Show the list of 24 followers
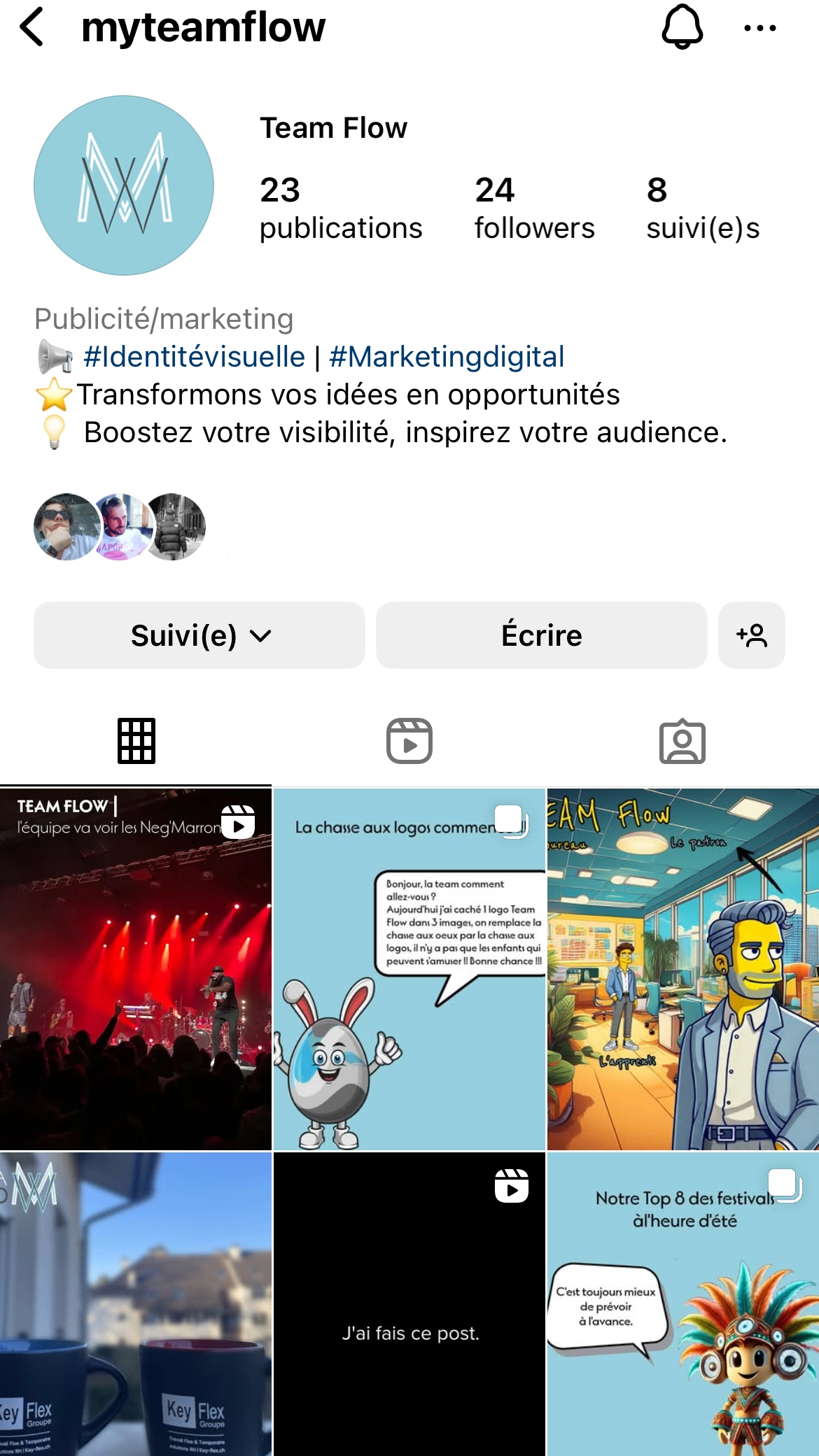 [x=534, y=208]
